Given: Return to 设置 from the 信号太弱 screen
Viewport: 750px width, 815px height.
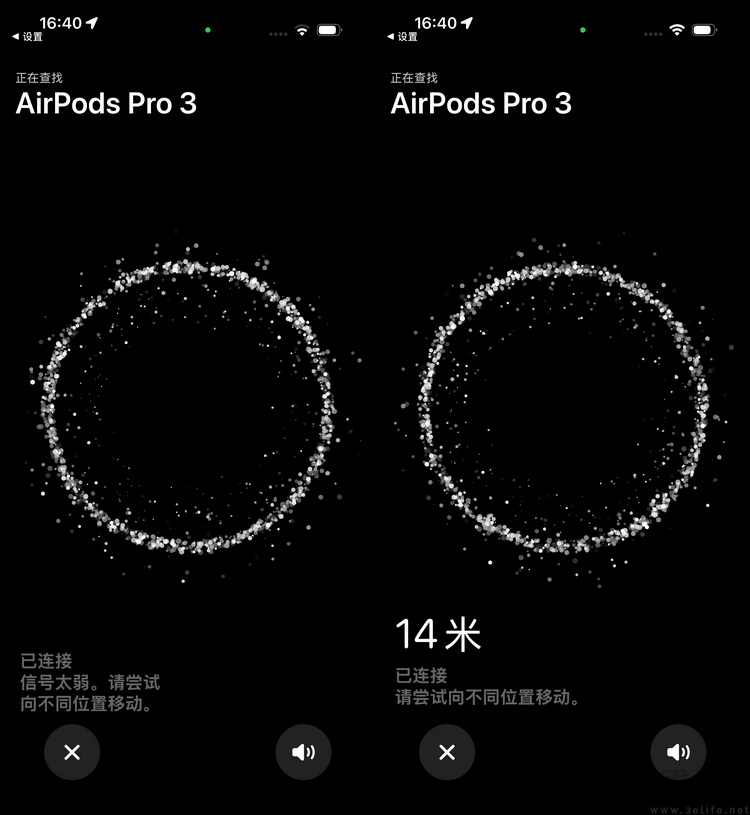Looking at the screenshot, I should coord(27,37).
